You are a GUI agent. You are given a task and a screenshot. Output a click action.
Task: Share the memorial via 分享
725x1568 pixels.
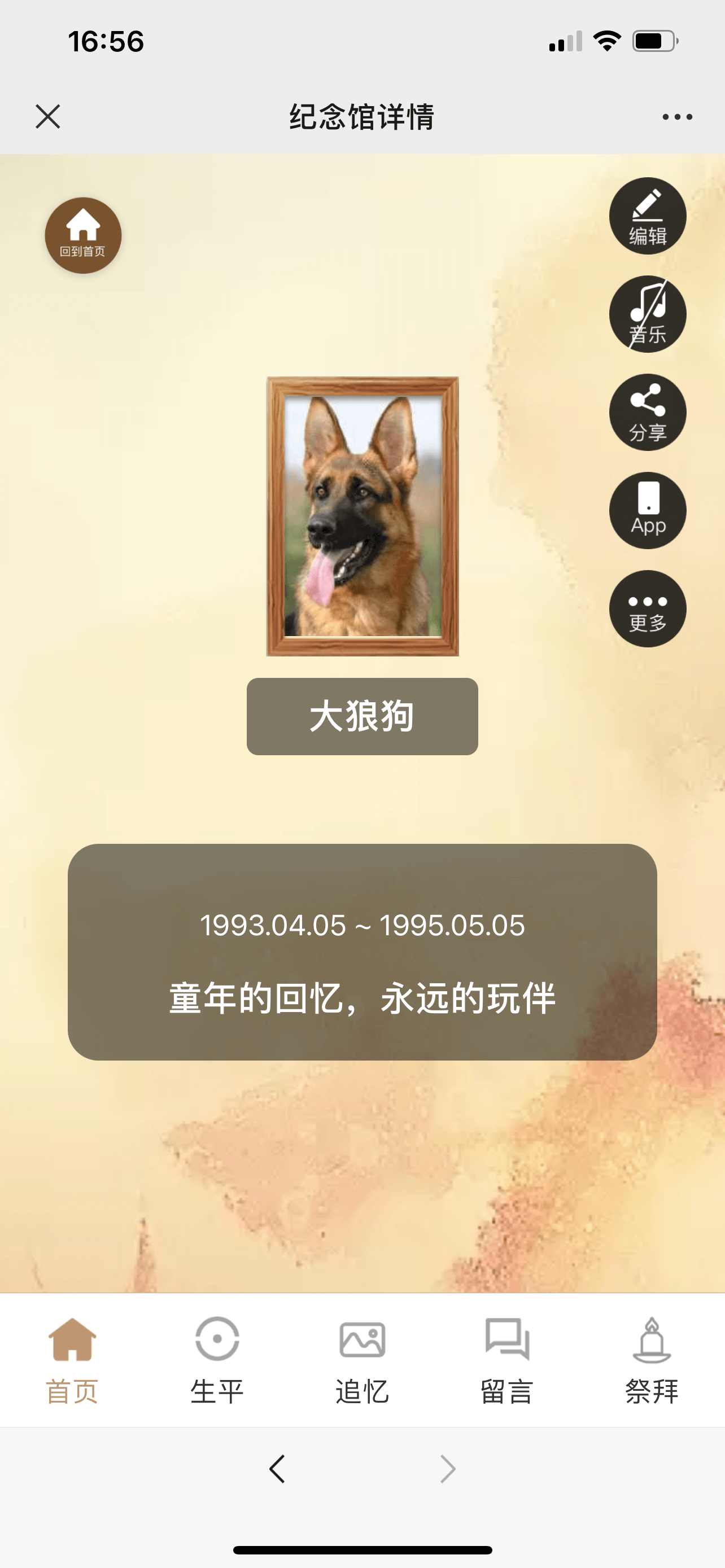[647, 412]
